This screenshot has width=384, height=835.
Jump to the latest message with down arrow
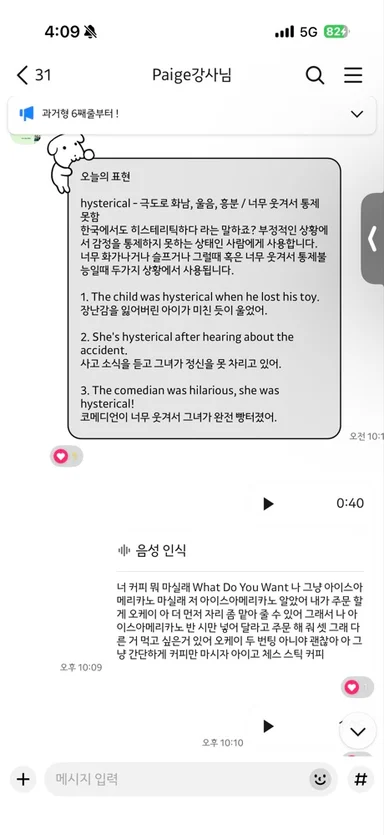[x=357, y=732]
